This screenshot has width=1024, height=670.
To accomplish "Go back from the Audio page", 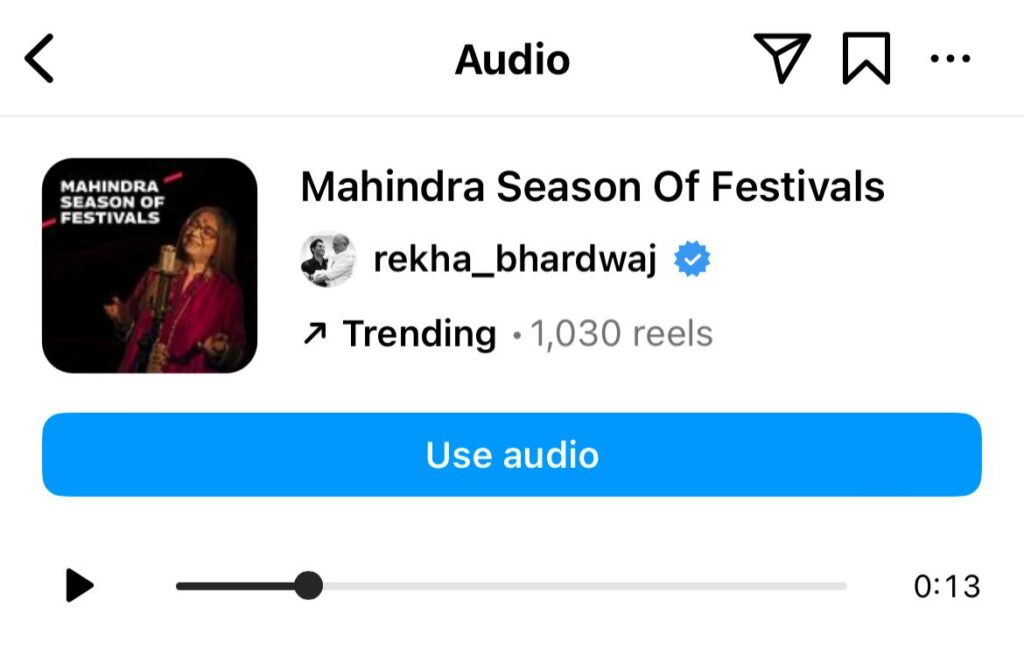I will [x=40, y=60].
